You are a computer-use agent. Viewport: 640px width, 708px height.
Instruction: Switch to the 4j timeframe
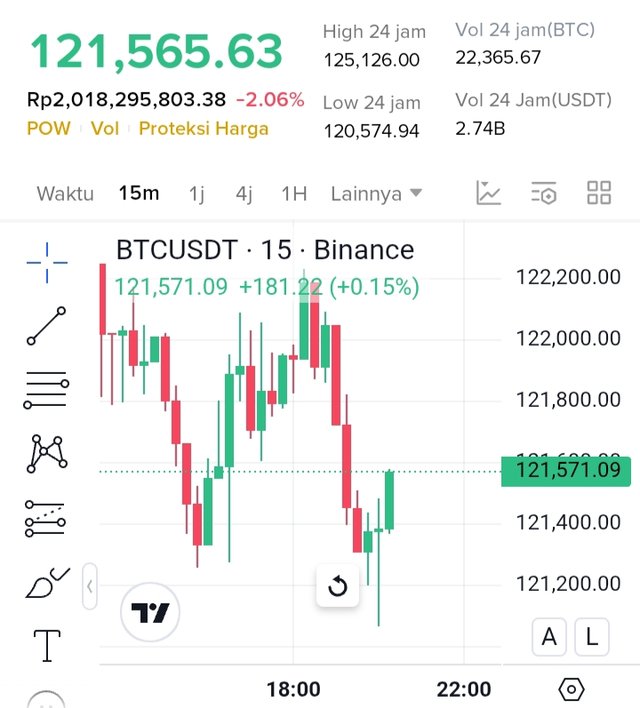(x=244, y=193)
